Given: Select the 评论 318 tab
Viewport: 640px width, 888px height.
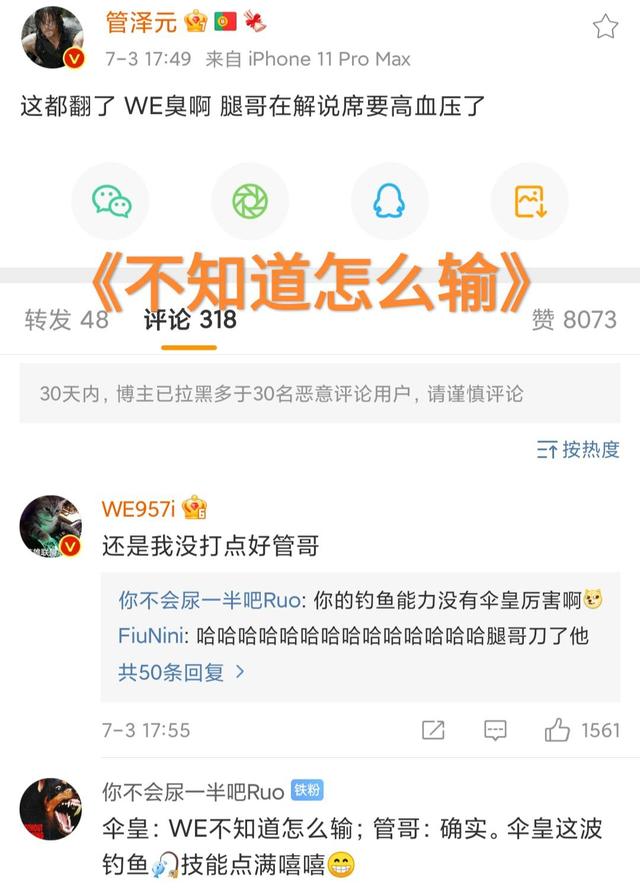Looking at the screenshot, I should (189, 320).
